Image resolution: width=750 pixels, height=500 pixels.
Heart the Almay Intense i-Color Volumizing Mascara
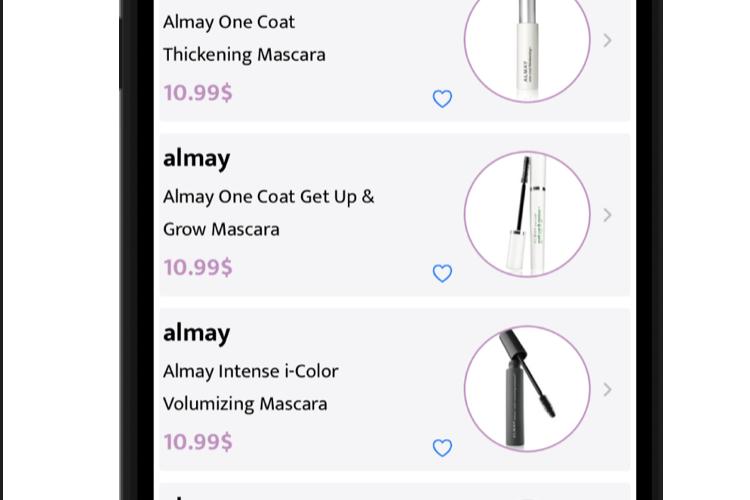[442, 448]
